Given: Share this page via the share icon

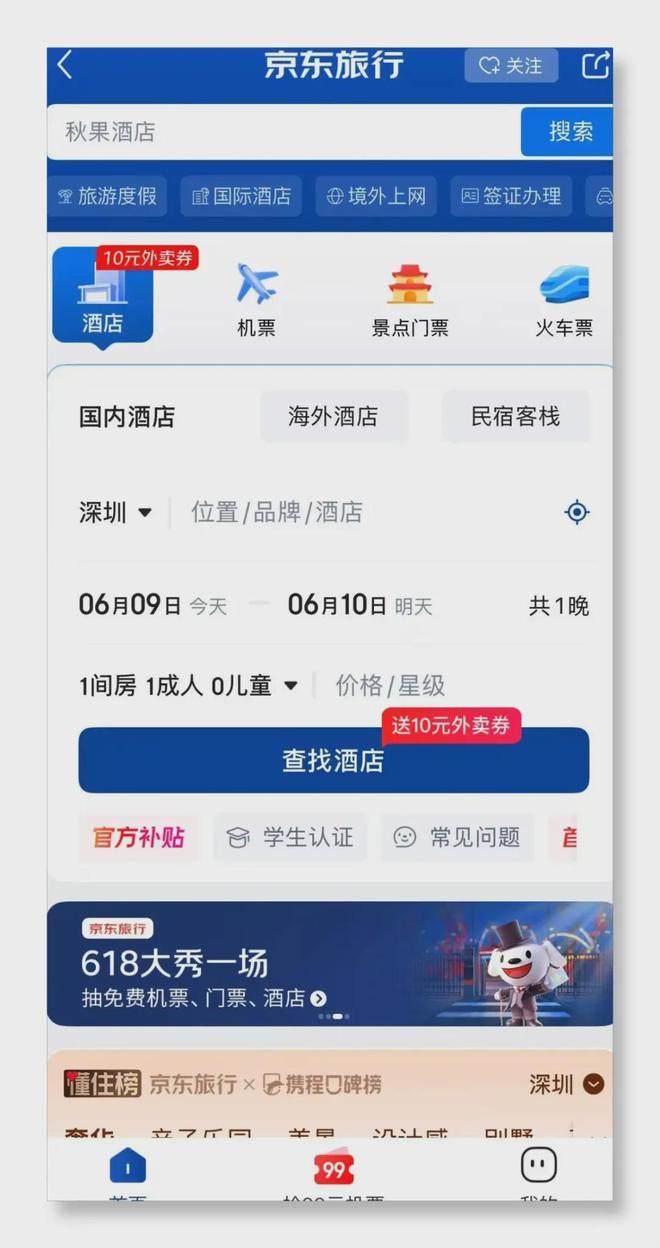Looking at the screenshot, I should click(x=596, y=65).
